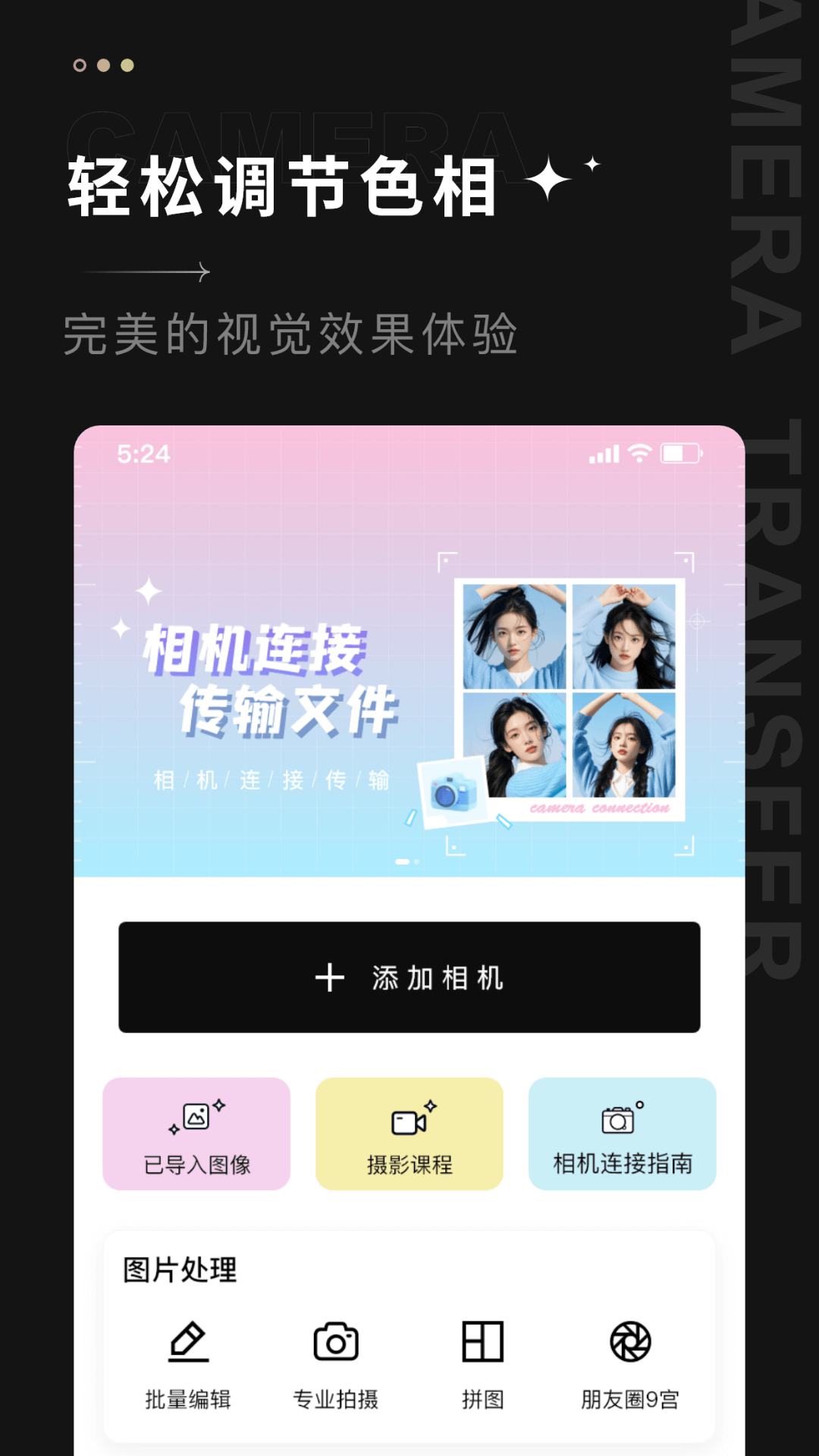Tap the three colored dots at top left
Viewport: 819px width, 1456px height.
(103, 65)
